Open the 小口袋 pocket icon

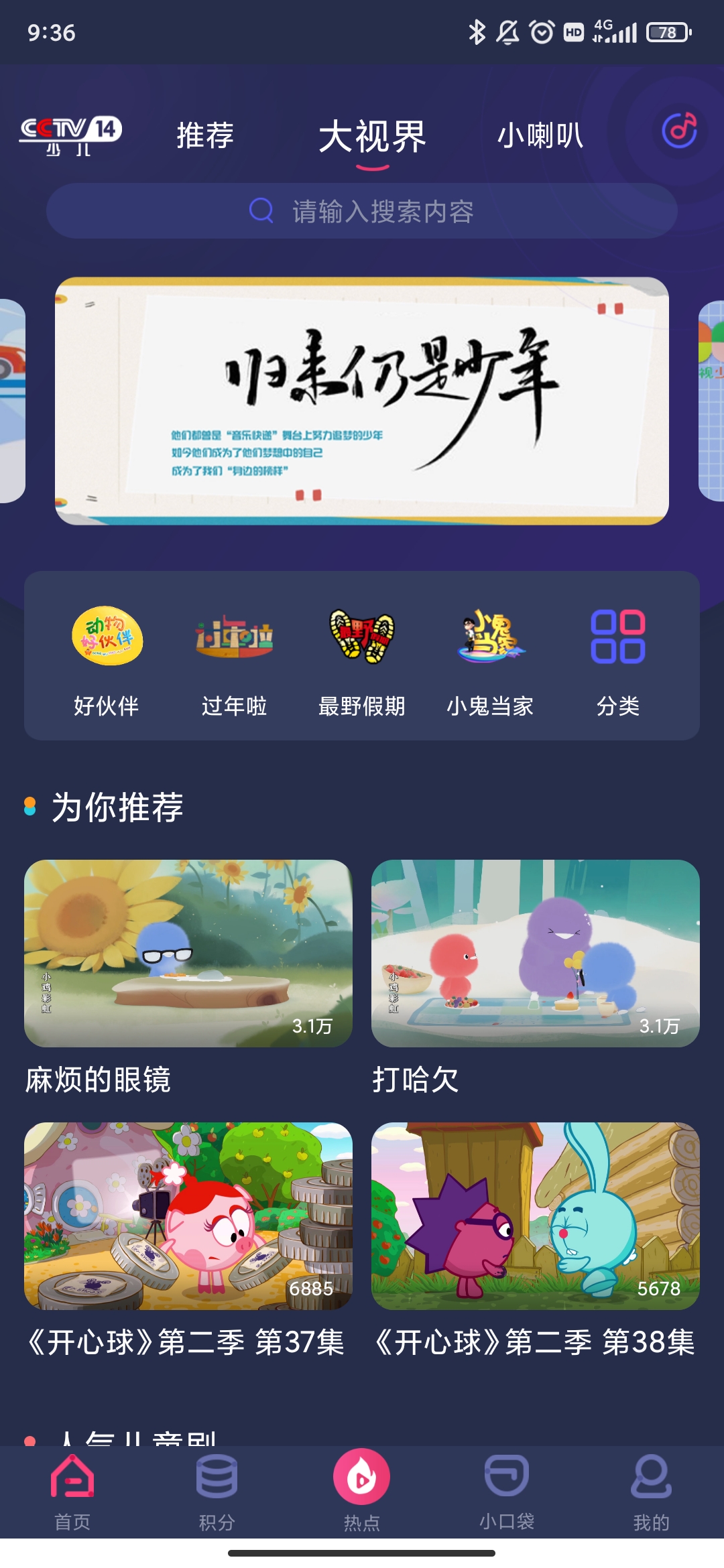(x=506, y=1482)
